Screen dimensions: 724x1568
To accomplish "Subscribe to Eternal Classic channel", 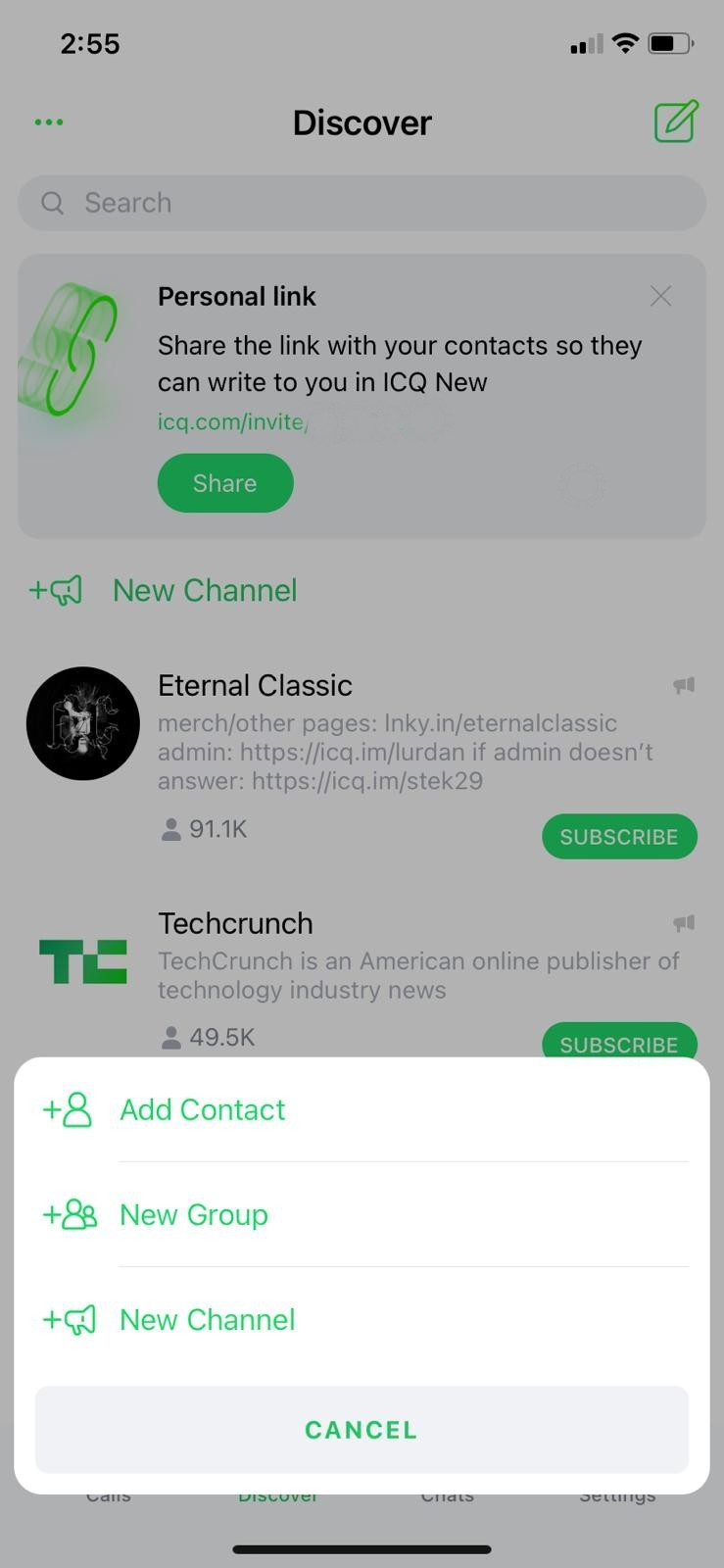I will click(618, 836).
